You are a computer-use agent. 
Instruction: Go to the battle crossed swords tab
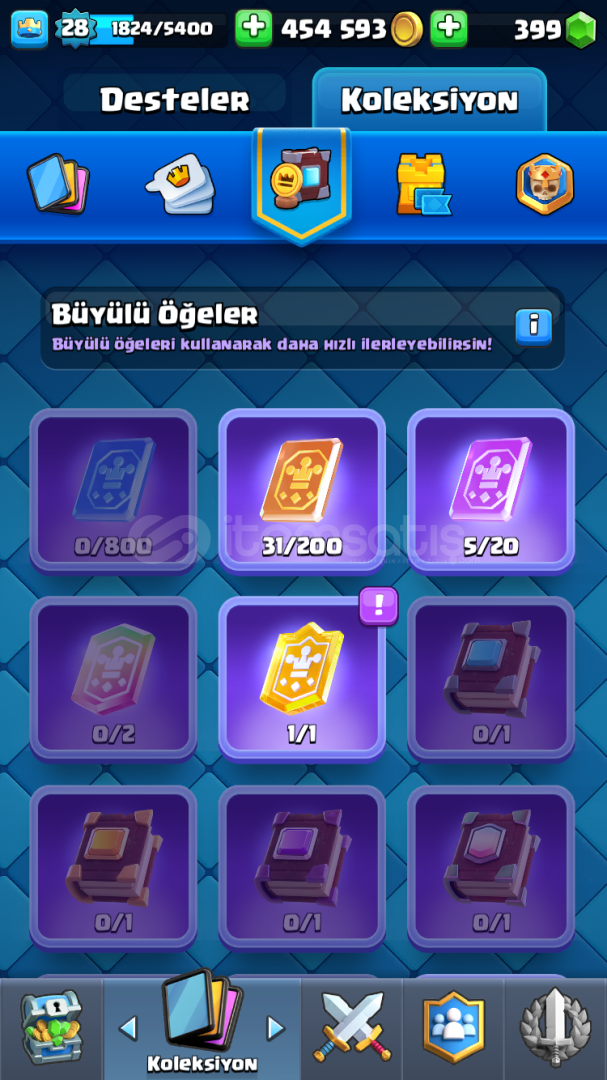click(352, 1029)
